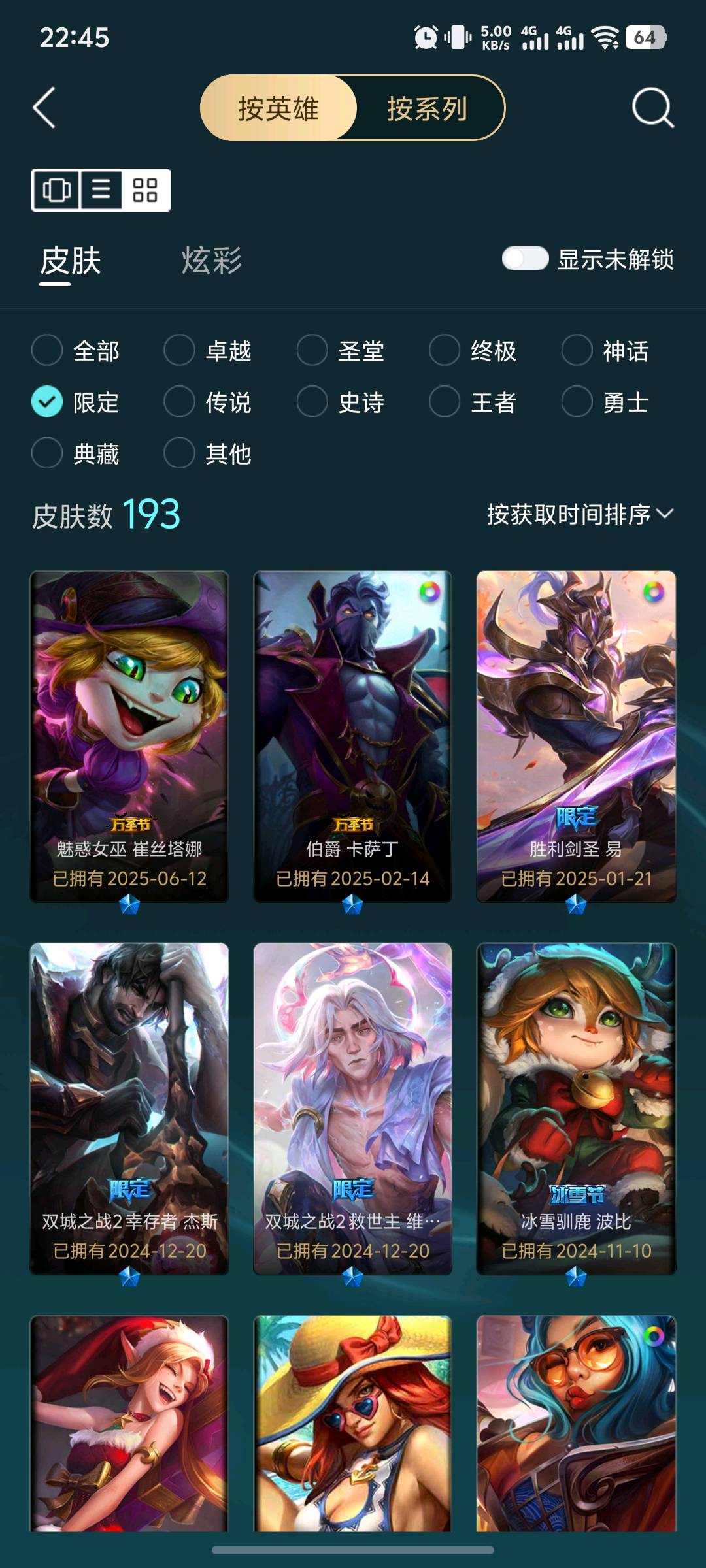Choose the 终极 rarity filter
This screenshot has width=706, height=1568.
point(473,351)
